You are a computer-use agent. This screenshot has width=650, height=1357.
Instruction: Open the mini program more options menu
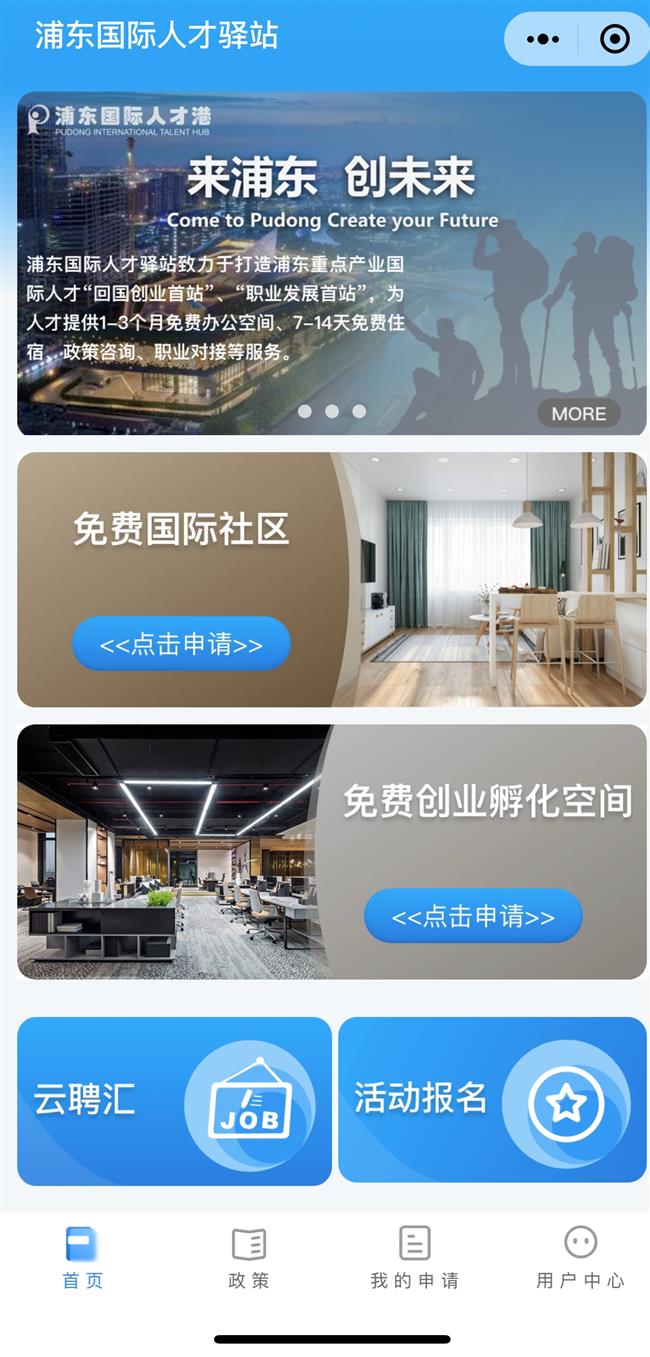tap(542, 39)
